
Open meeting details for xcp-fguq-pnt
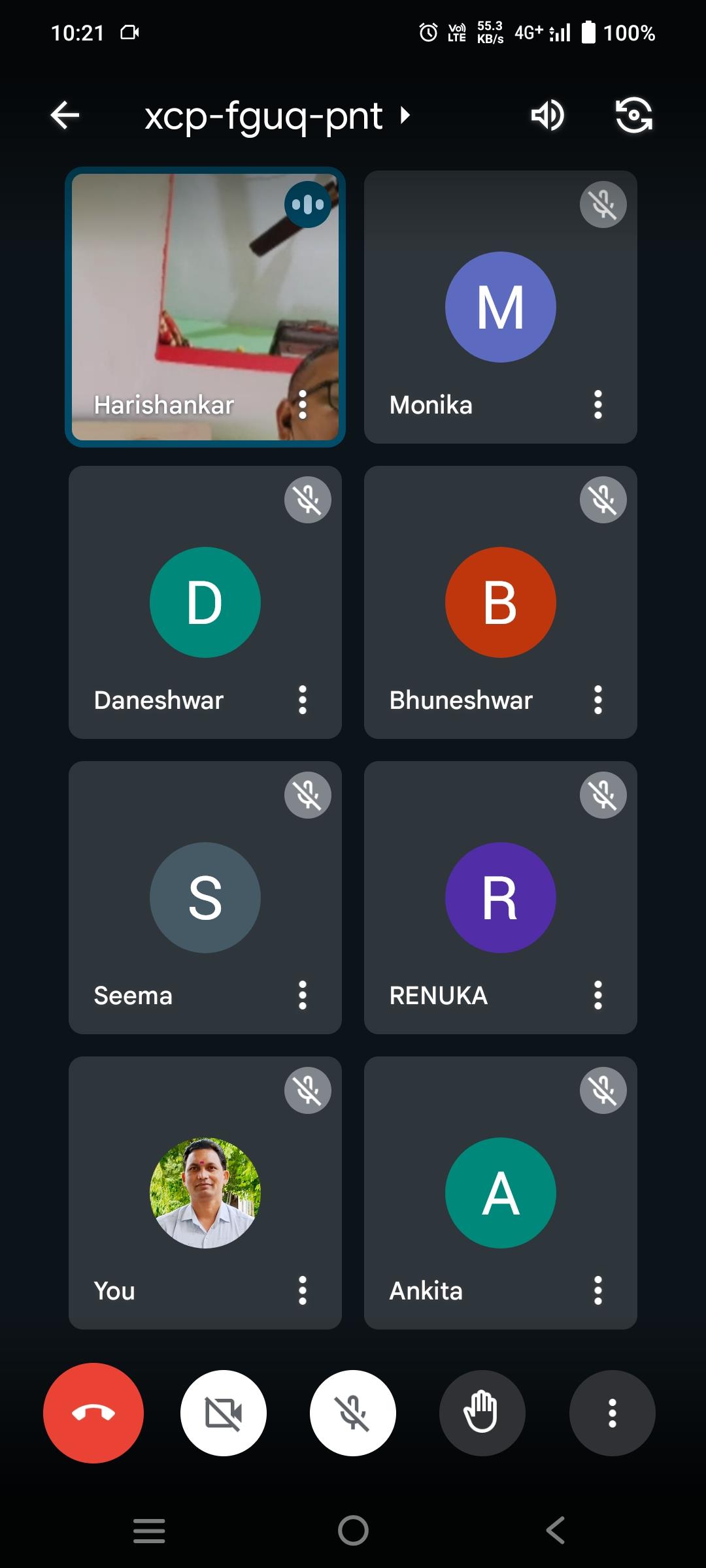point(277,116)
